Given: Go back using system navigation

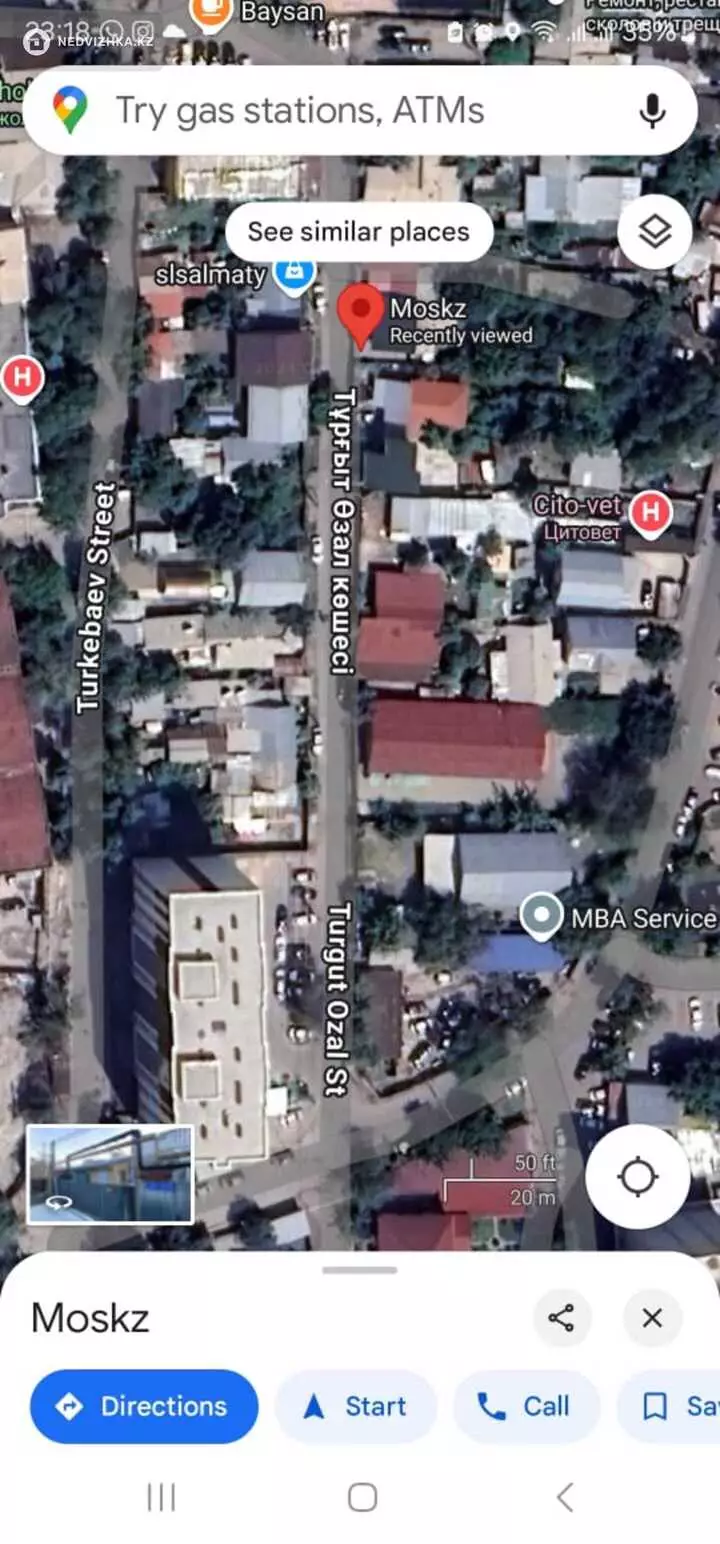Looking at the screenshot, I should point(565,1497).
